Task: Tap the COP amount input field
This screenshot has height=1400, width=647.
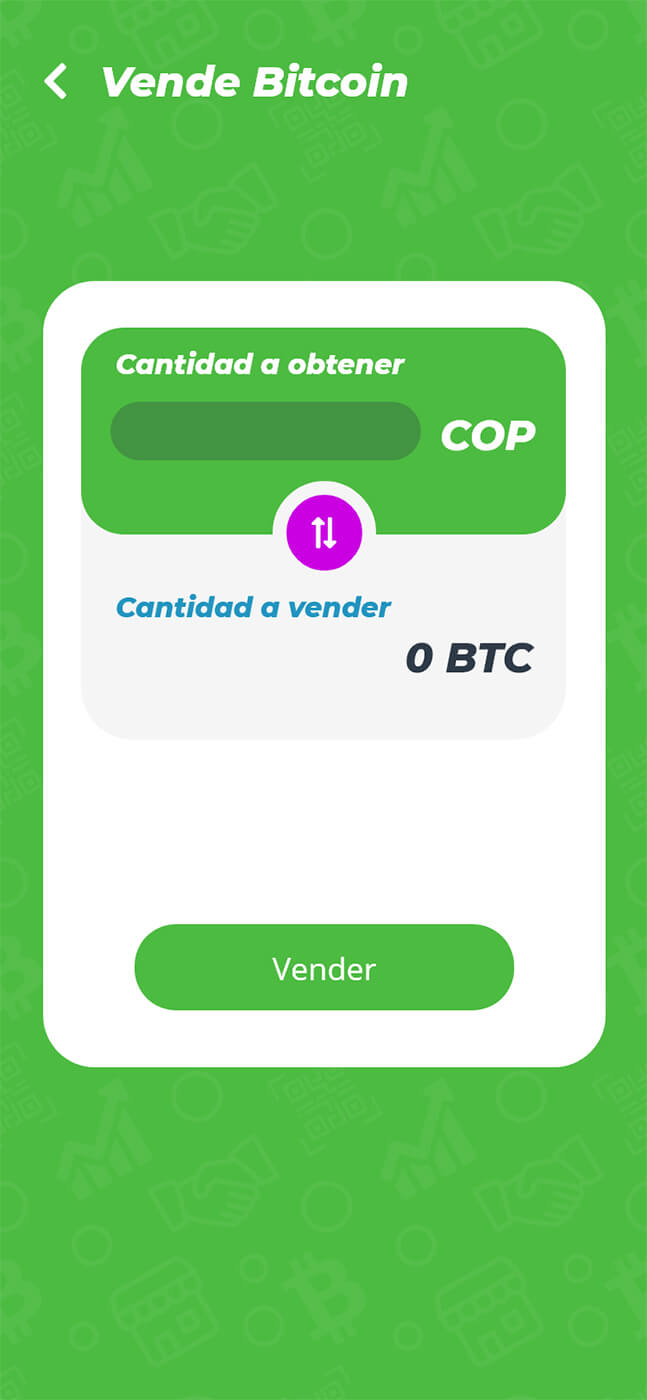Action: pos(265,432)
